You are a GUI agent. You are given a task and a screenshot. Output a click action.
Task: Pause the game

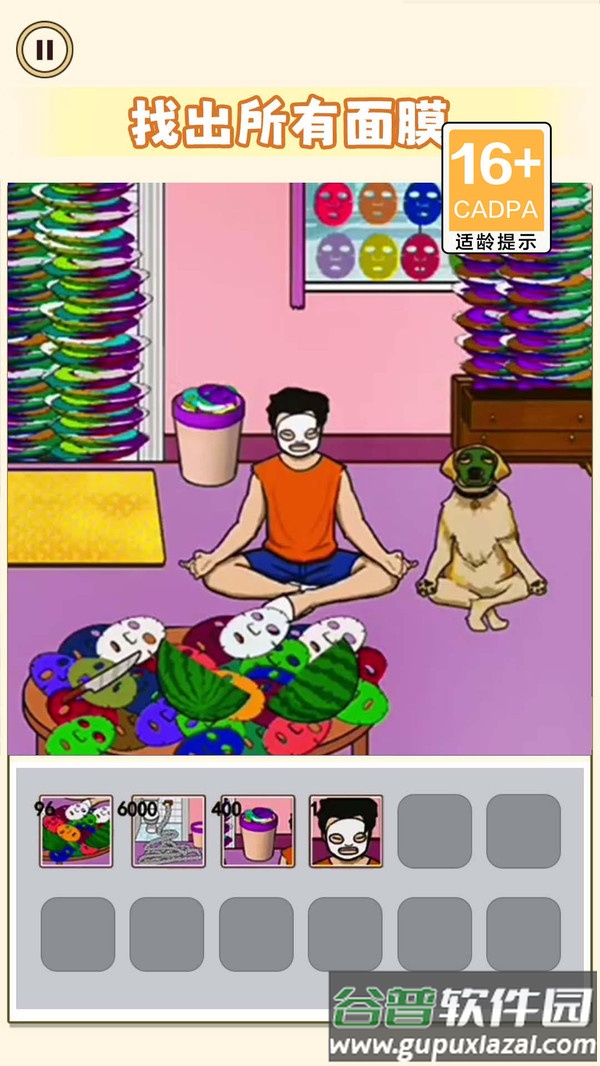pos(45,50)
